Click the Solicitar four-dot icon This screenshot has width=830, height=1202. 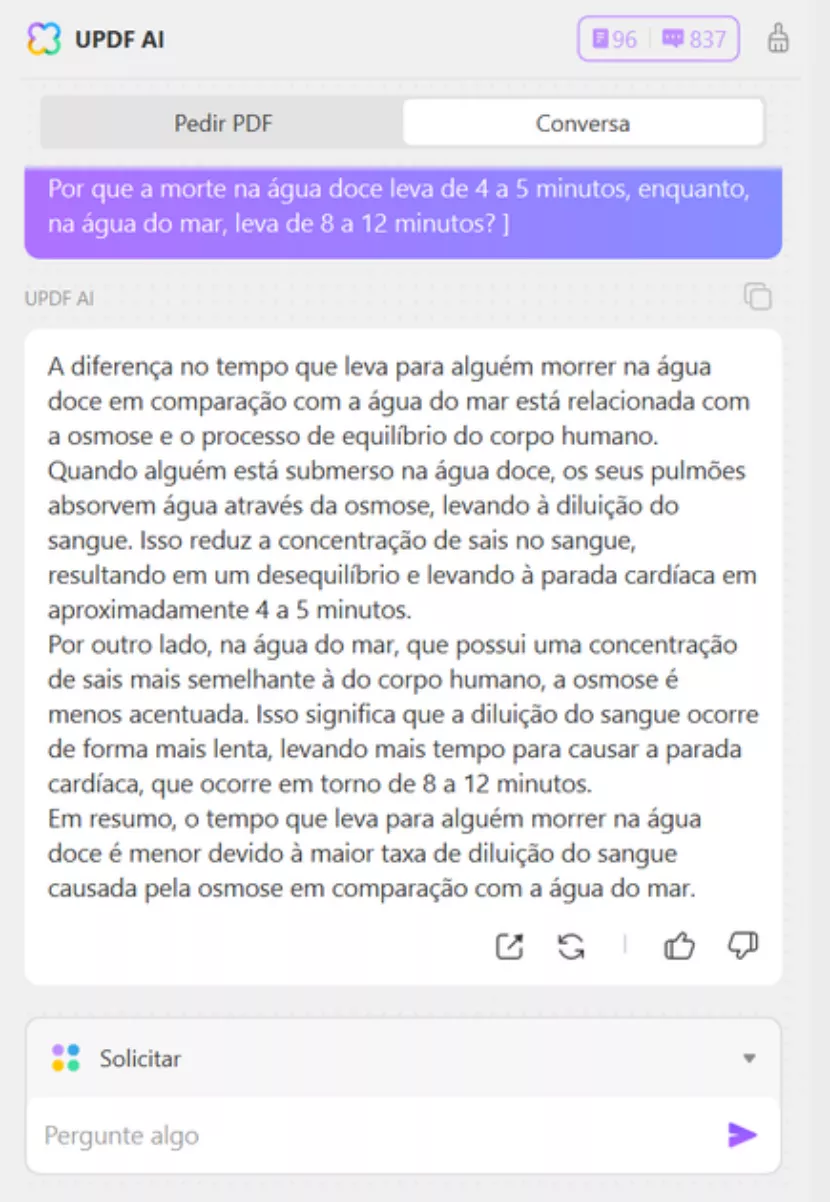(x=63, y=1058)
